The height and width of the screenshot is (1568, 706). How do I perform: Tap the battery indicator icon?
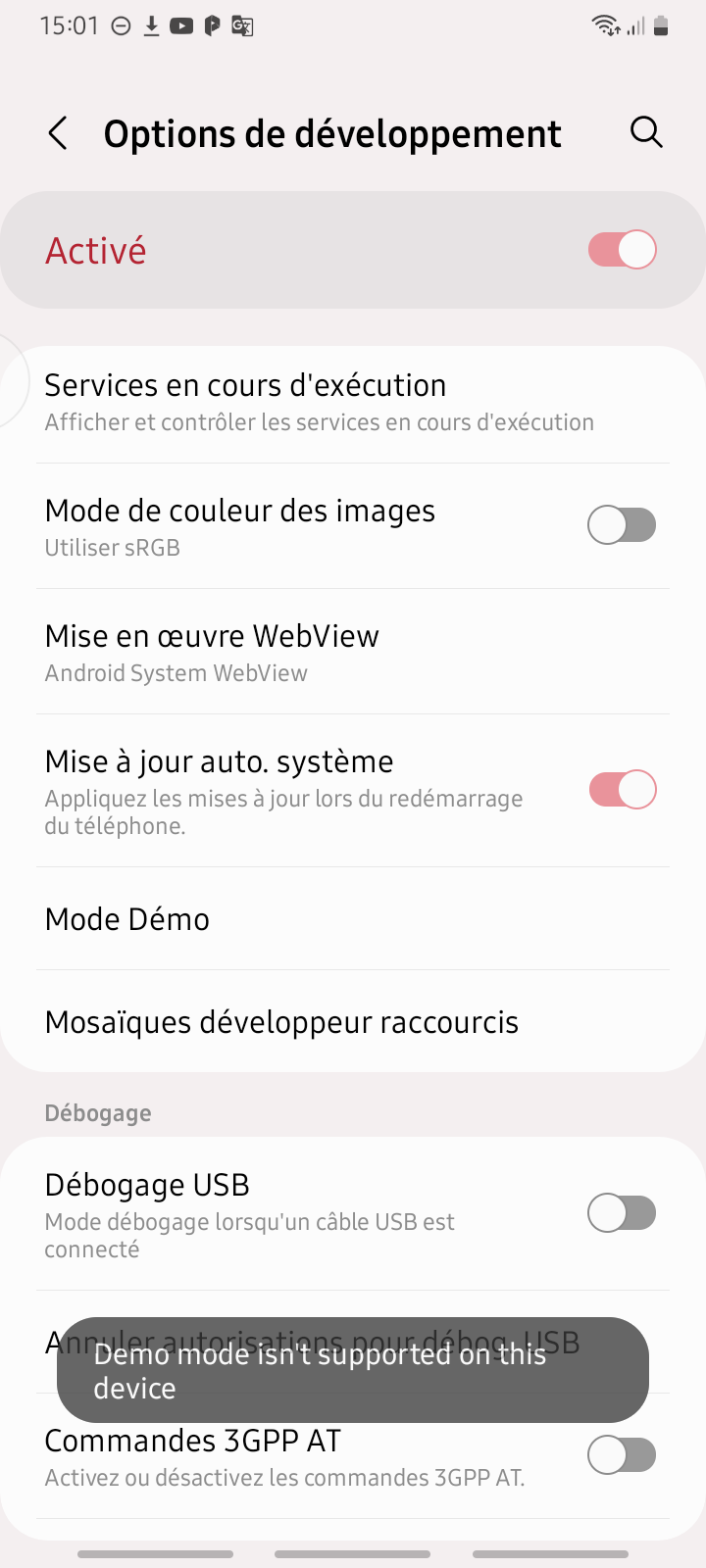click(x=661, y=25)
